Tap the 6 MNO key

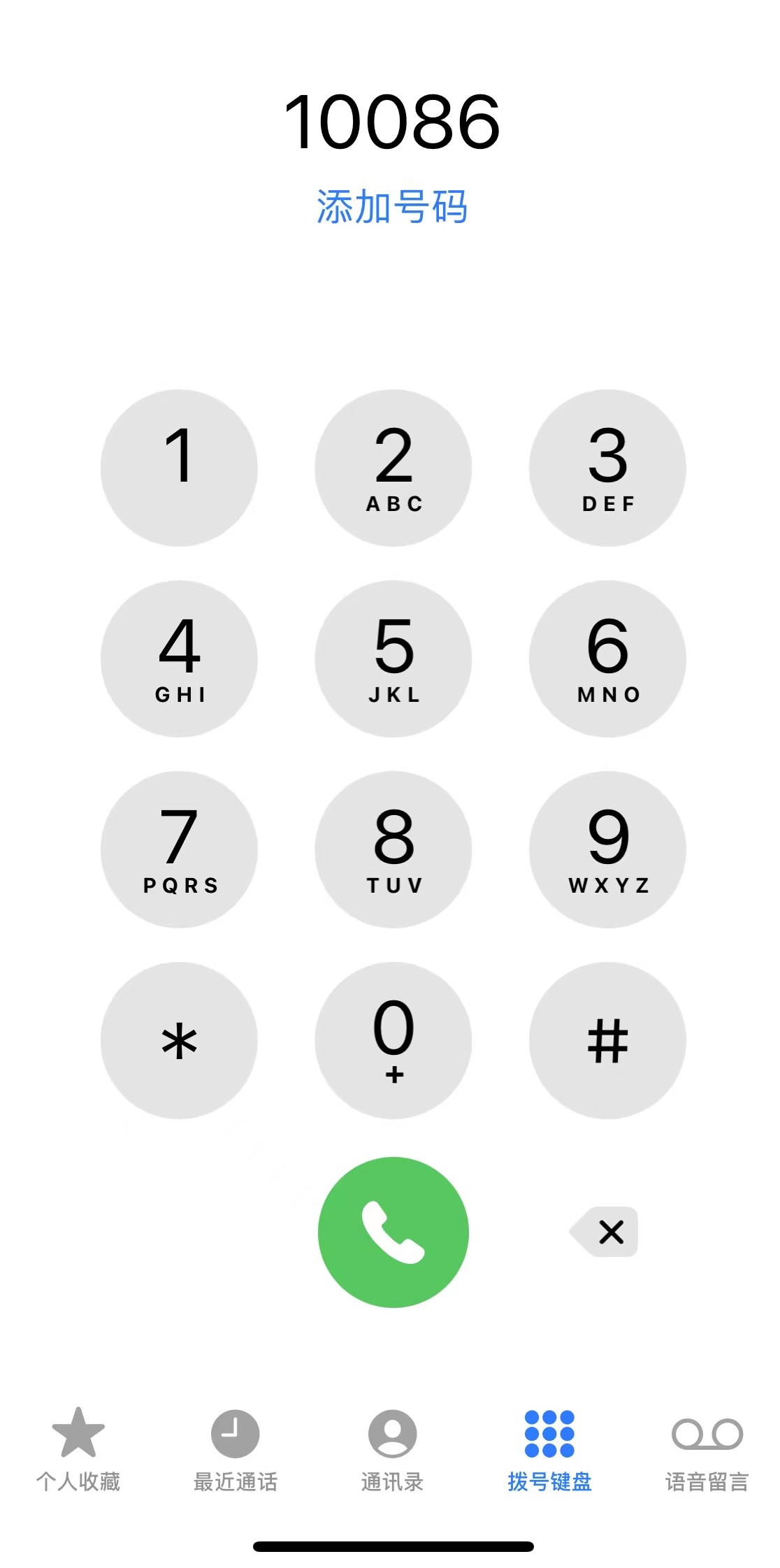point(607,659)
